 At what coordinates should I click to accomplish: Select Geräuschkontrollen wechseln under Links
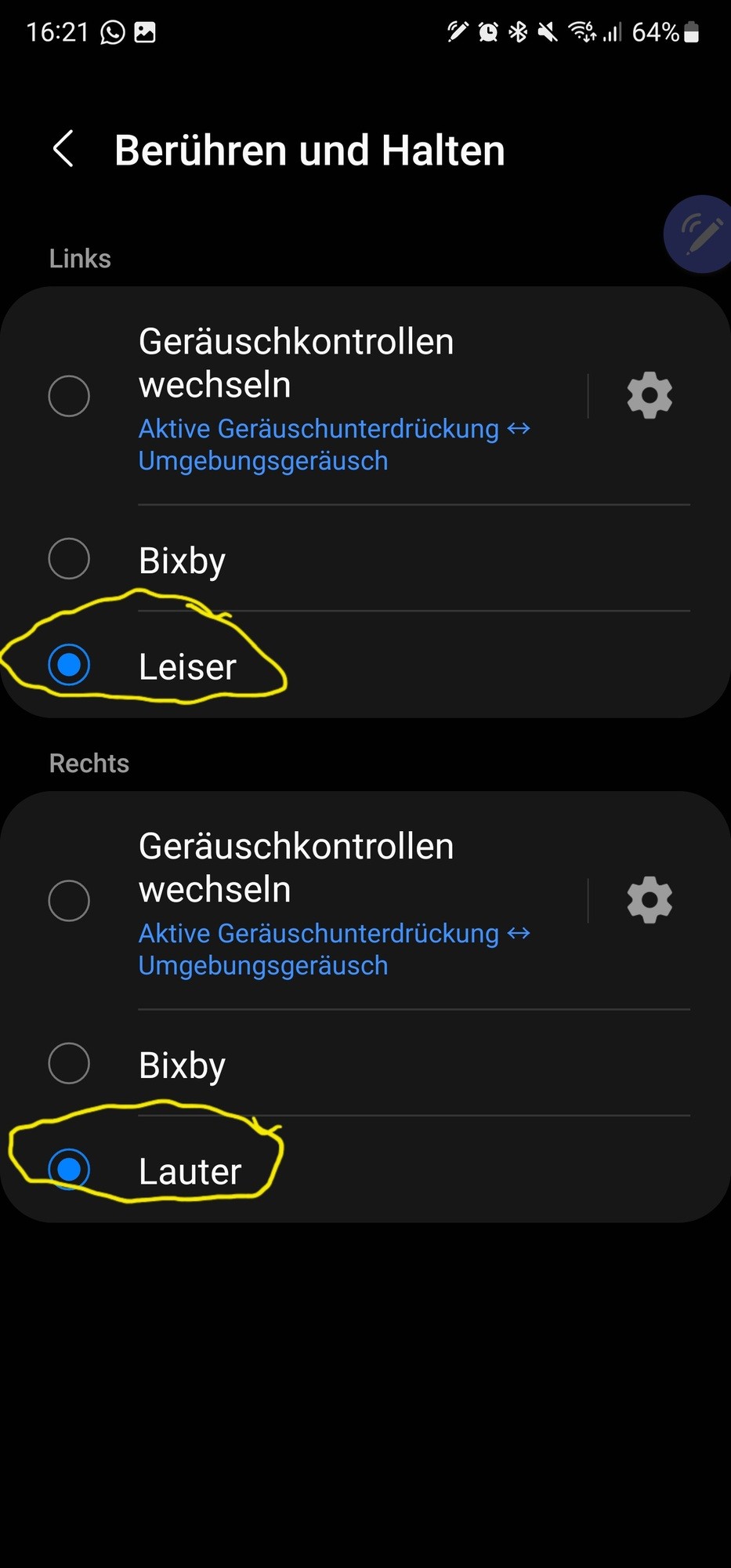tap(69, 396)
